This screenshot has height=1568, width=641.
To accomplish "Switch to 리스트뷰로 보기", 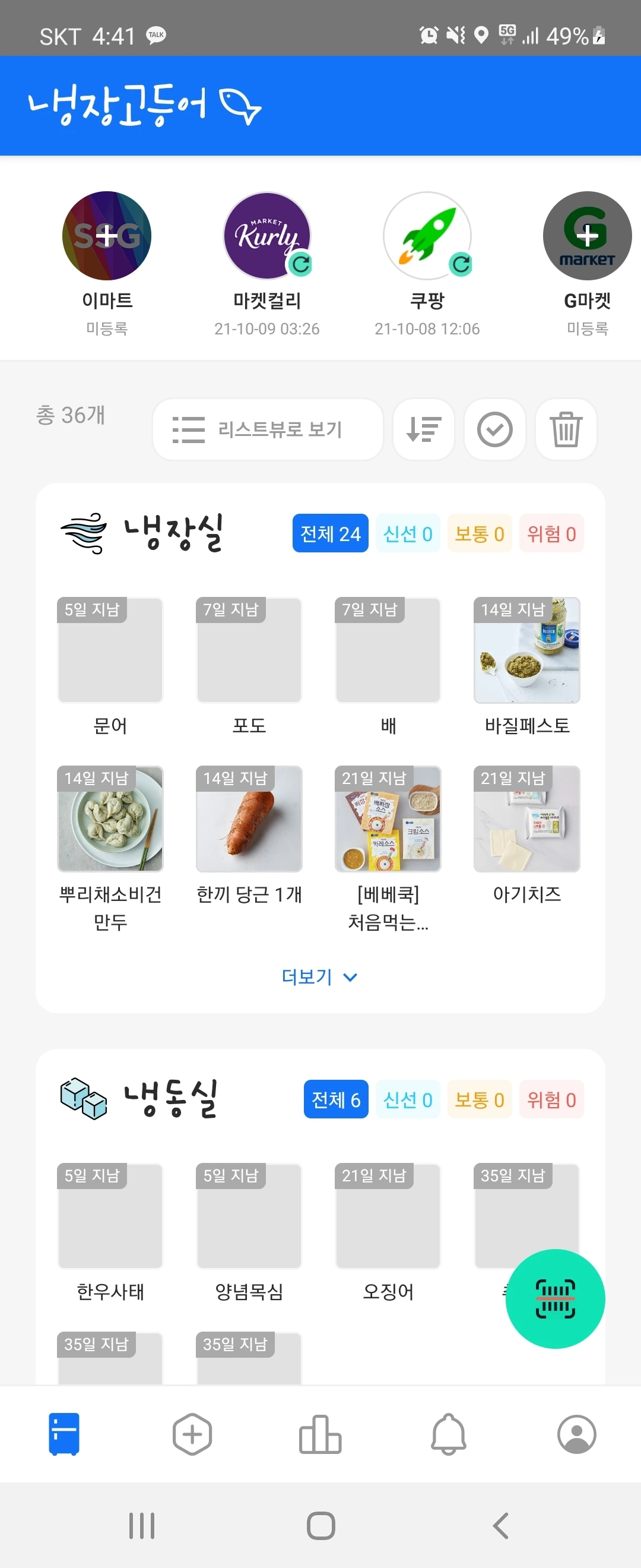I will point(268,429).
